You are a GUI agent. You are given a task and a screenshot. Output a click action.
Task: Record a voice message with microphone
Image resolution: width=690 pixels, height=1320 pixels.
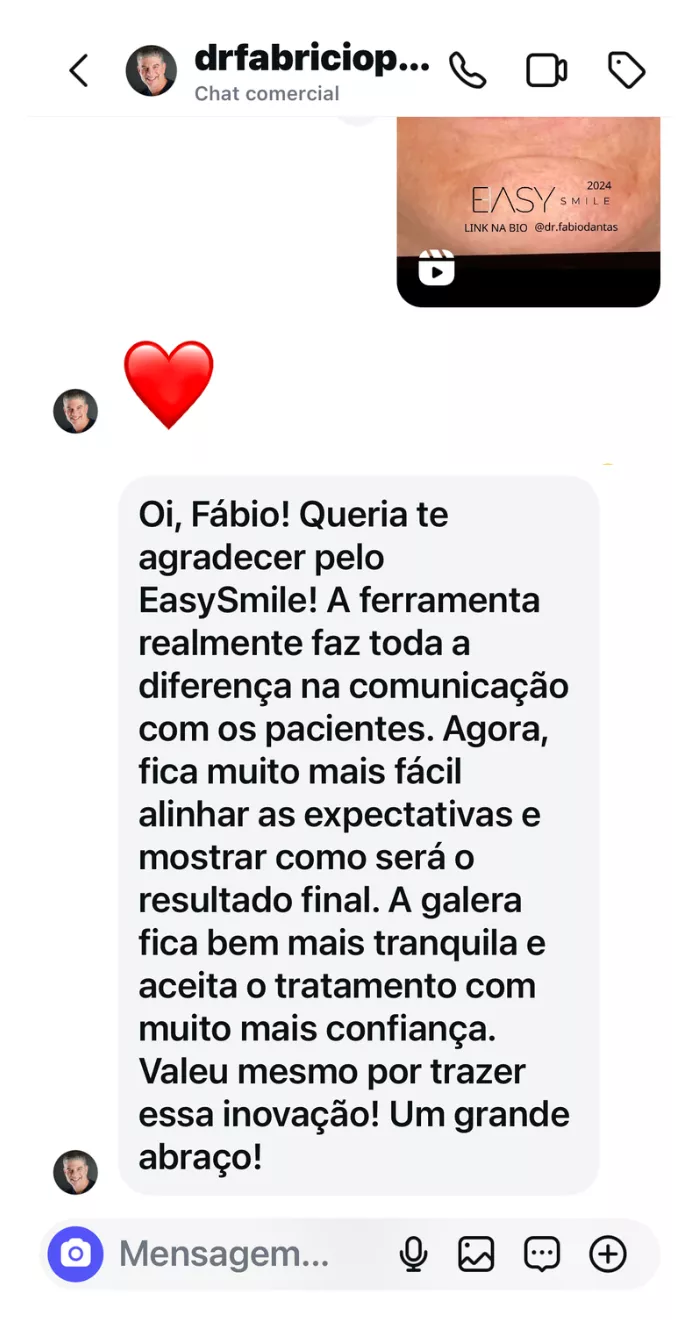coord(413,1254)
